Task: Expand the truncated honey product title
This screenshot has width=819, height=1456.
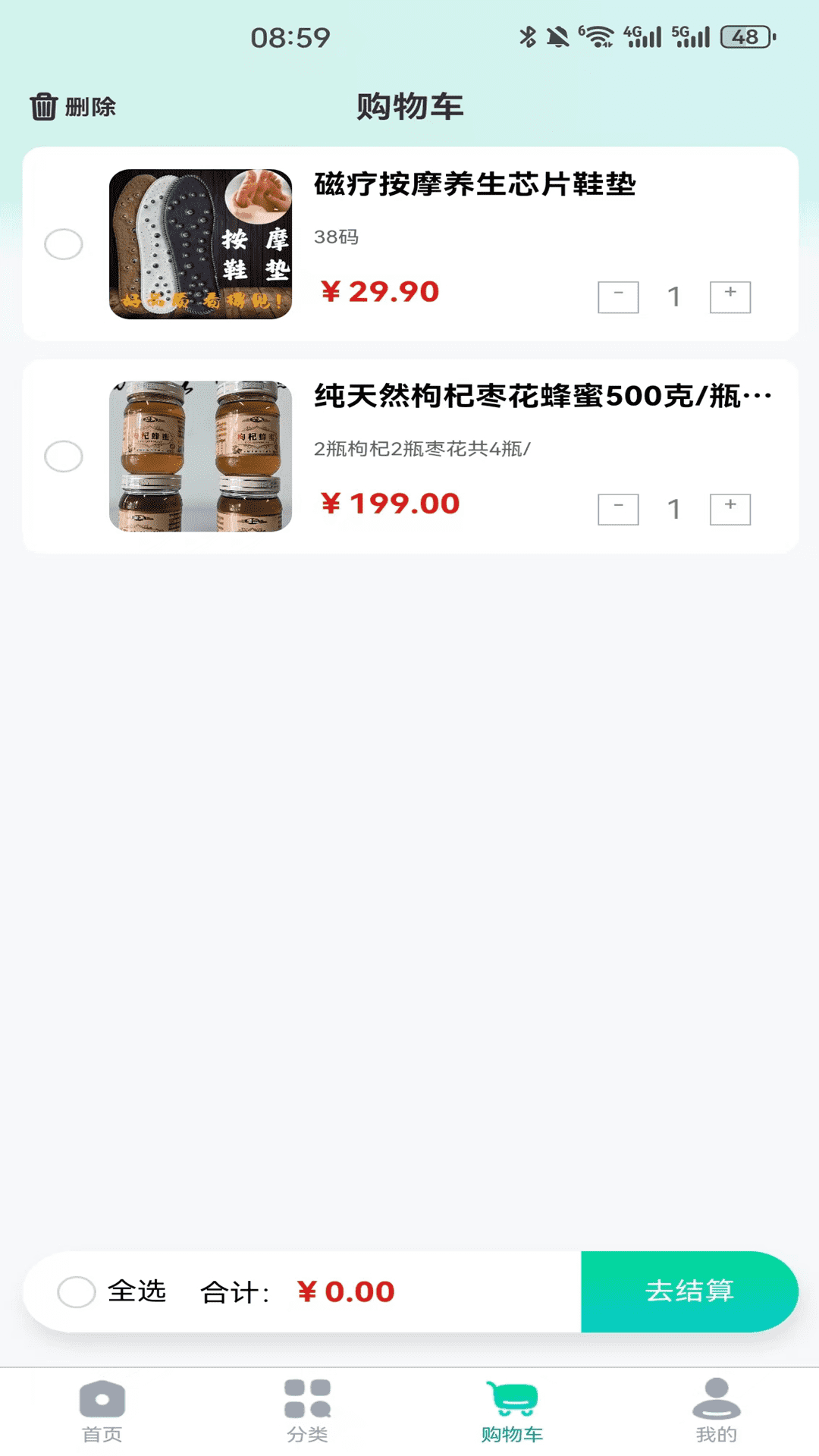Action: point(543,396)
